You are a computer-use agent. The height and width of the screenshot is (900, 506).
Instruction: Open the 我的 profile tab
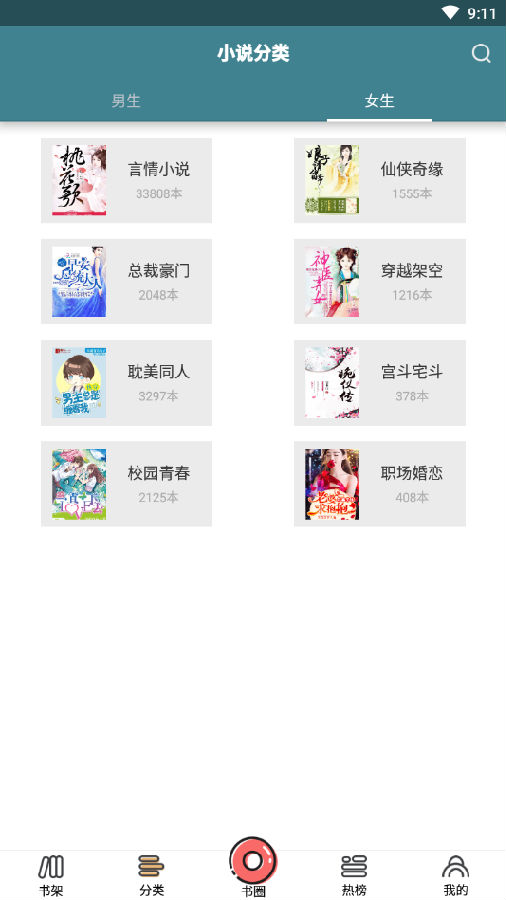pos(456,875)
